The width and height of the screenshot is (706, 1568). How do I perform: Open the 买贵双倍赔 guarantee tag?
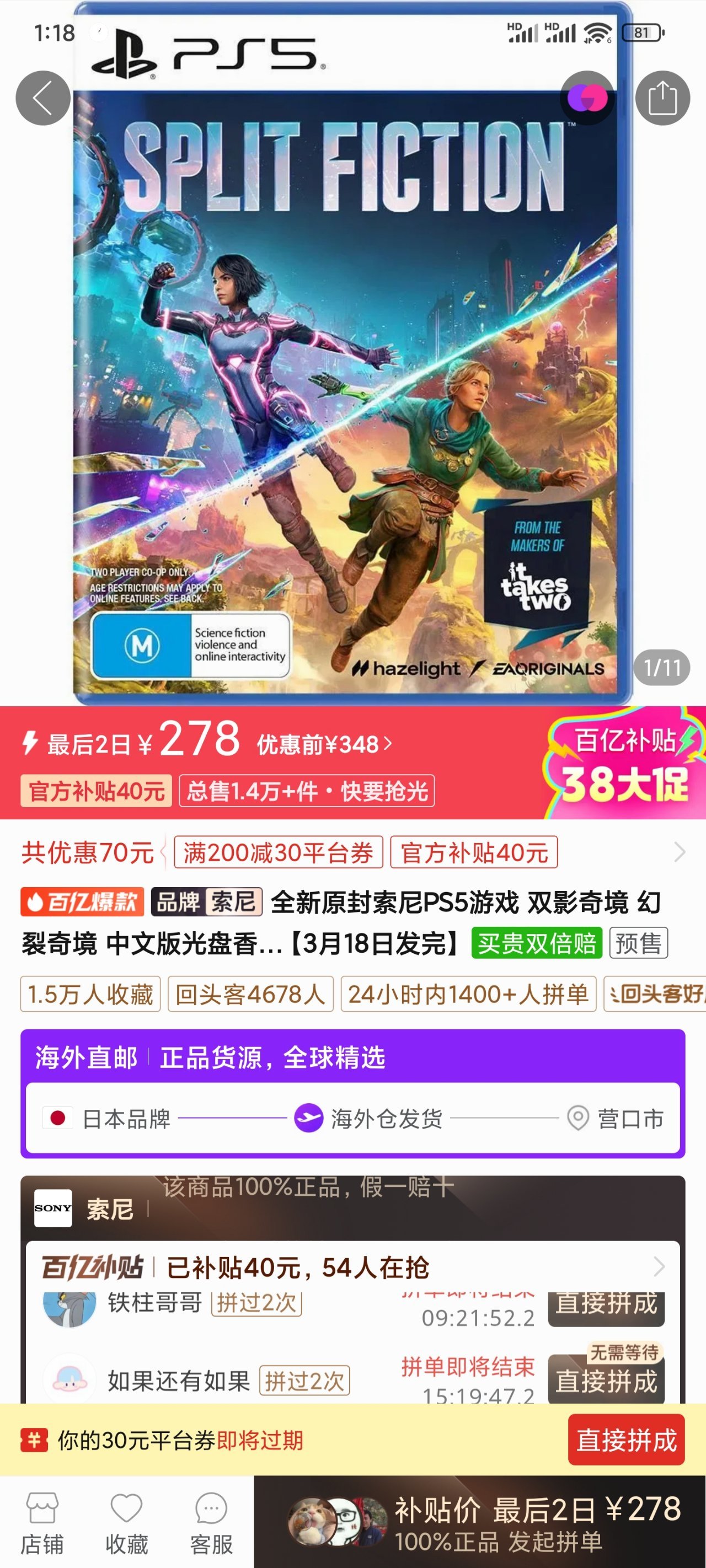click(537, 943)
